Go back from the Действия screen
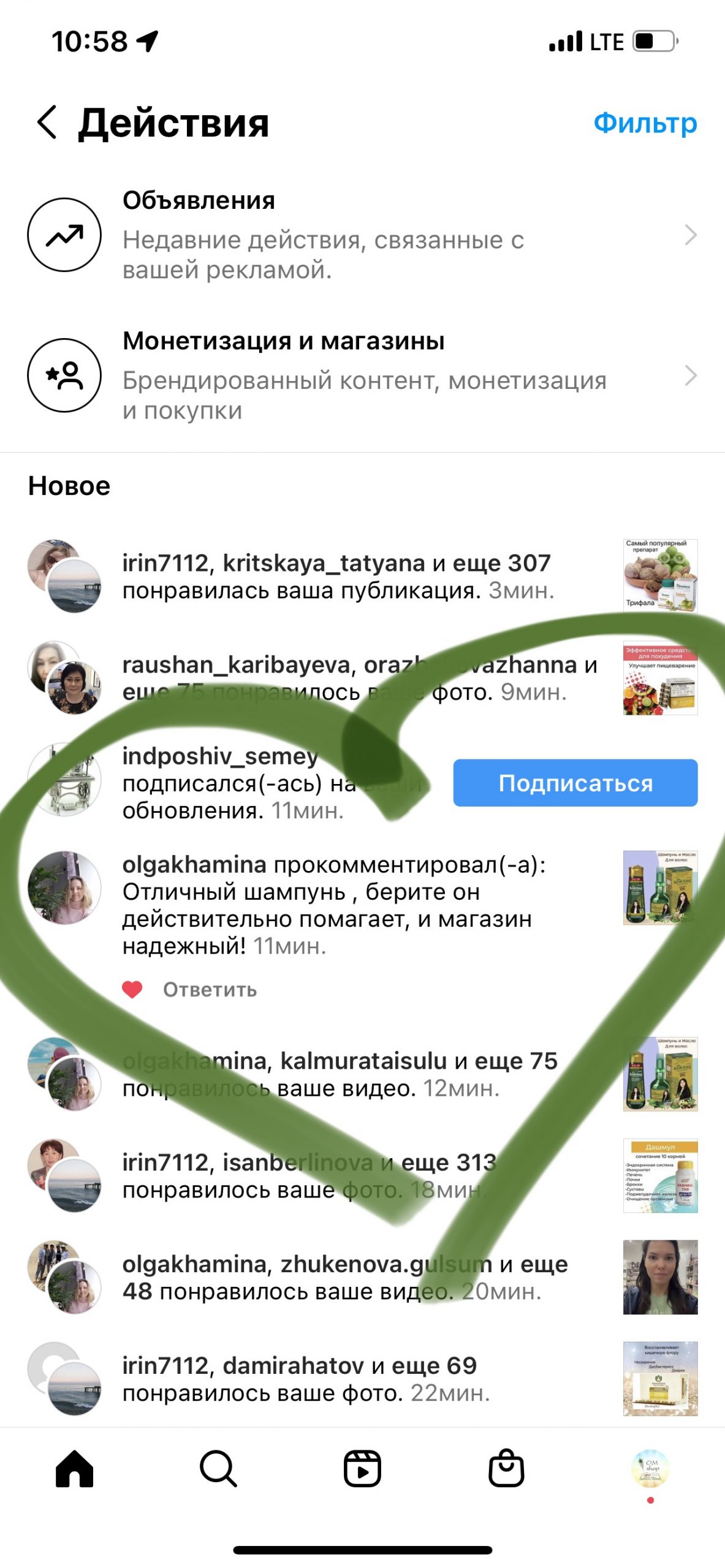This screenshot has width=725, height=1568. pyautogui.click(x=48, y=122)
